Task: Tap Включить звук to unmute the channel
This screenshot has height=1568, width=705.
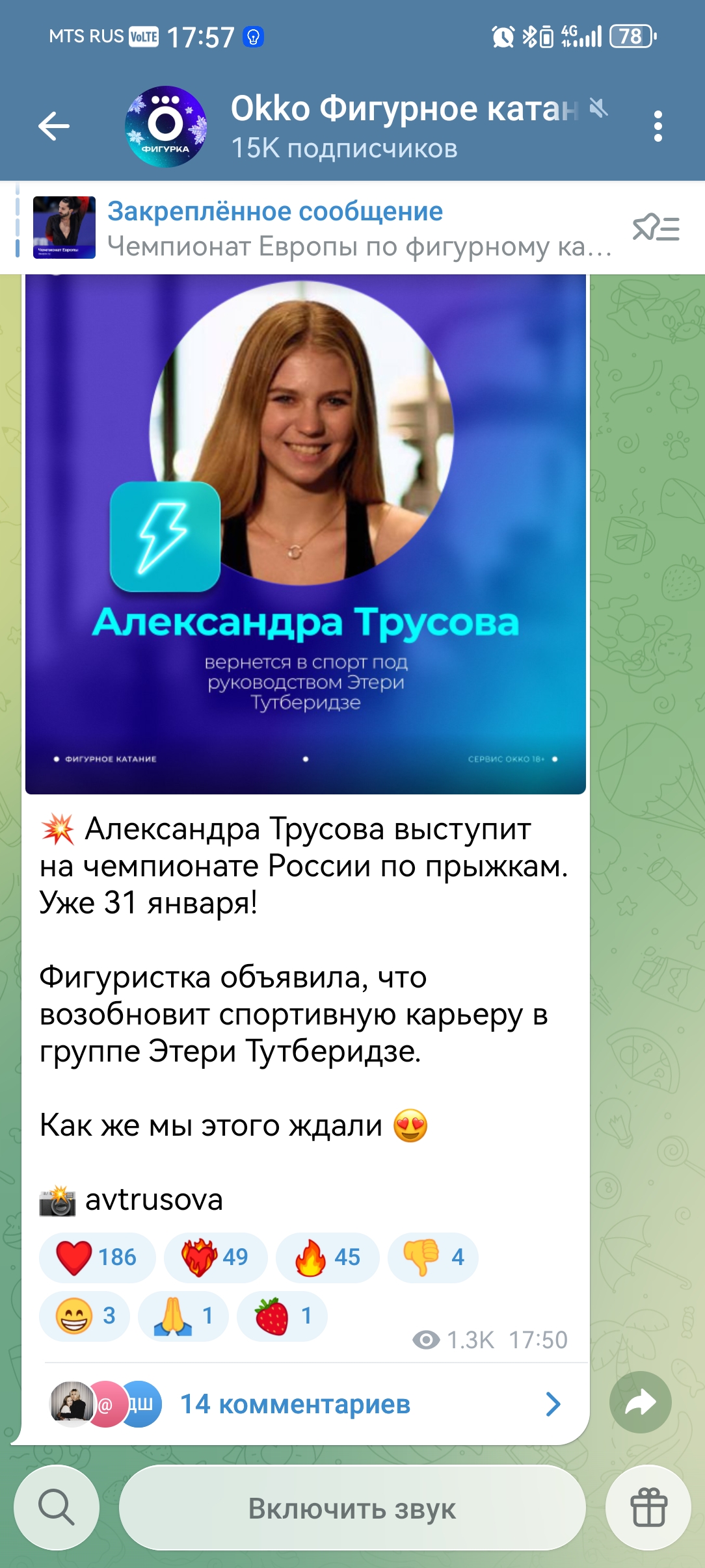Action: (x=352, y=1508)
